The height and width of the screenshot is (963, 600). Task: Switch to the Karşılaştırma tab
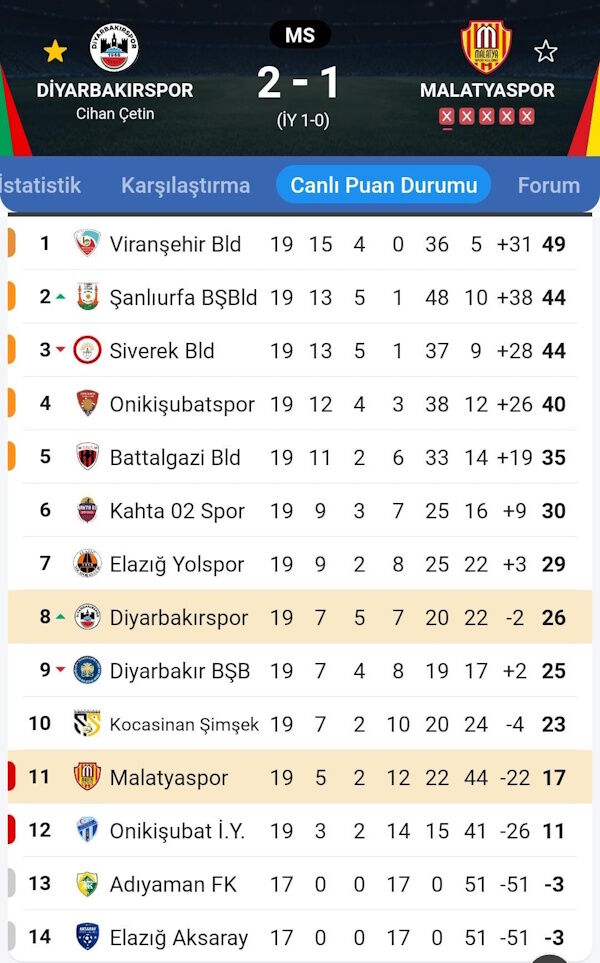[185, 185]
